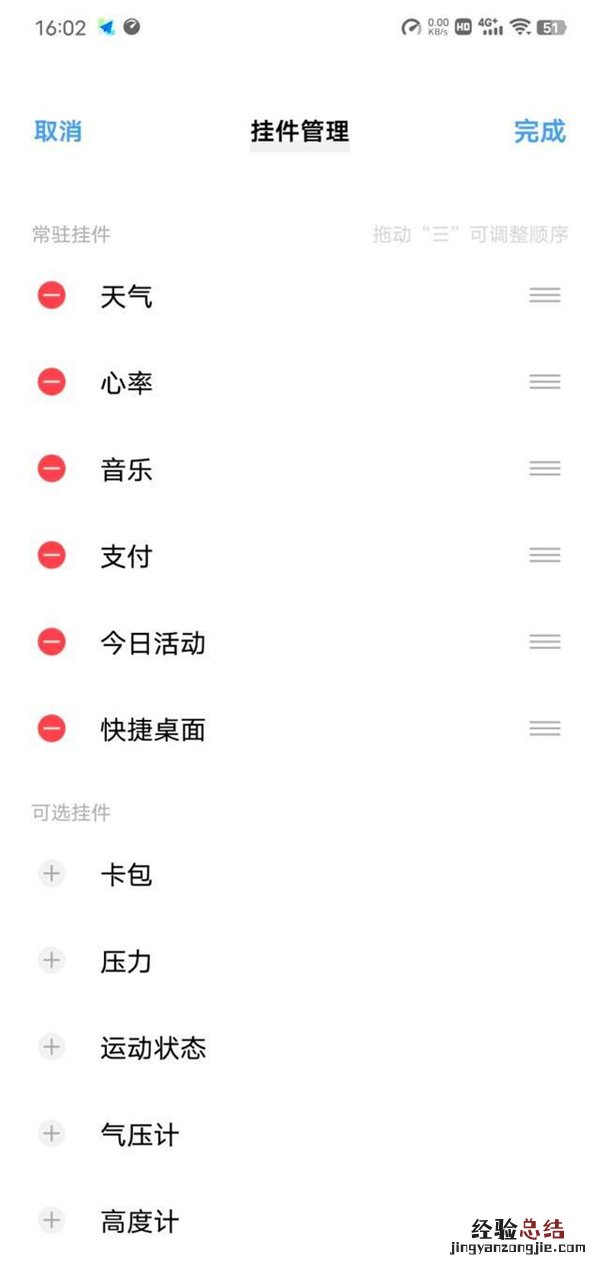Remove the 快捷桌面 widget
The width and height of the screenshot is (600, 1266).
[52, 729]
